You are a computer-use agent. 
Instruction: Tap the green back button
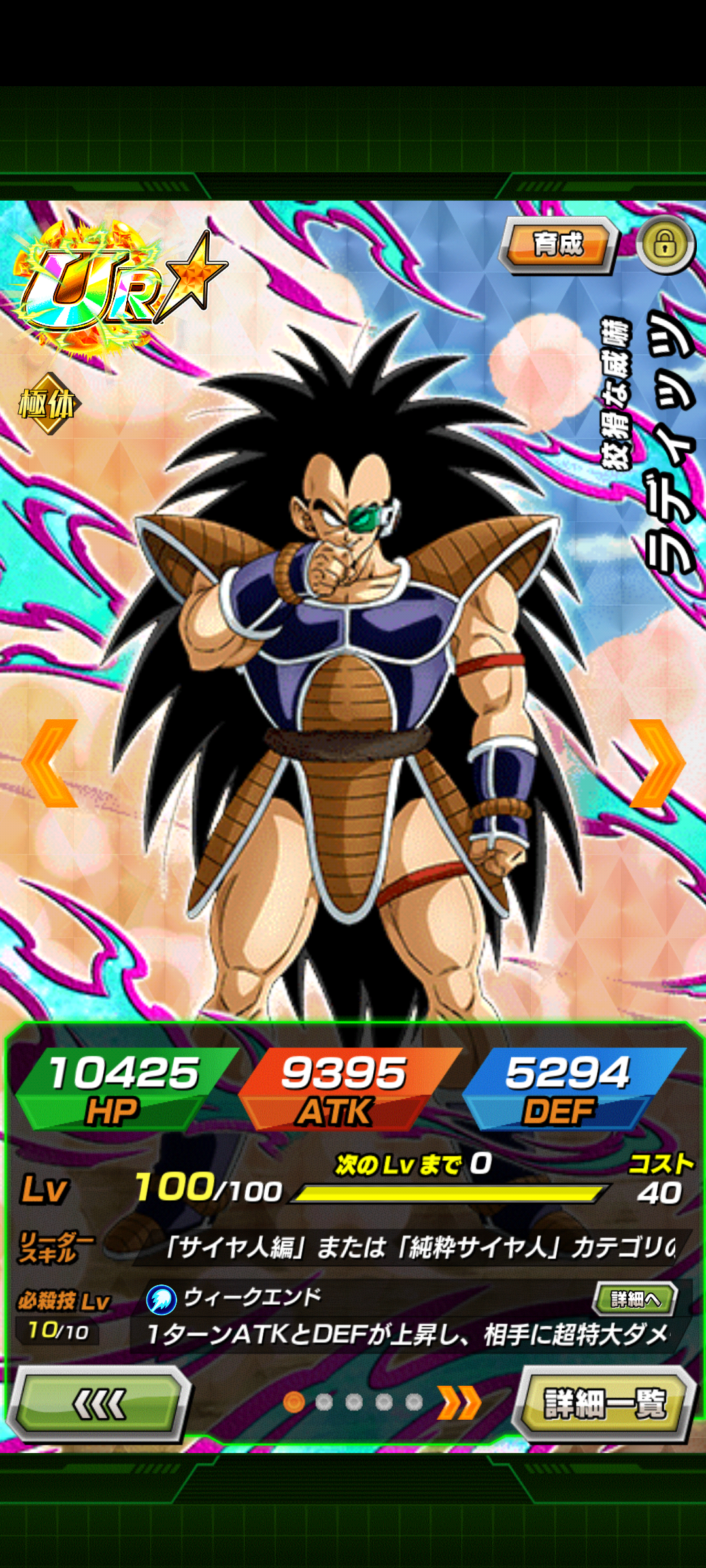pos(99,1404)
